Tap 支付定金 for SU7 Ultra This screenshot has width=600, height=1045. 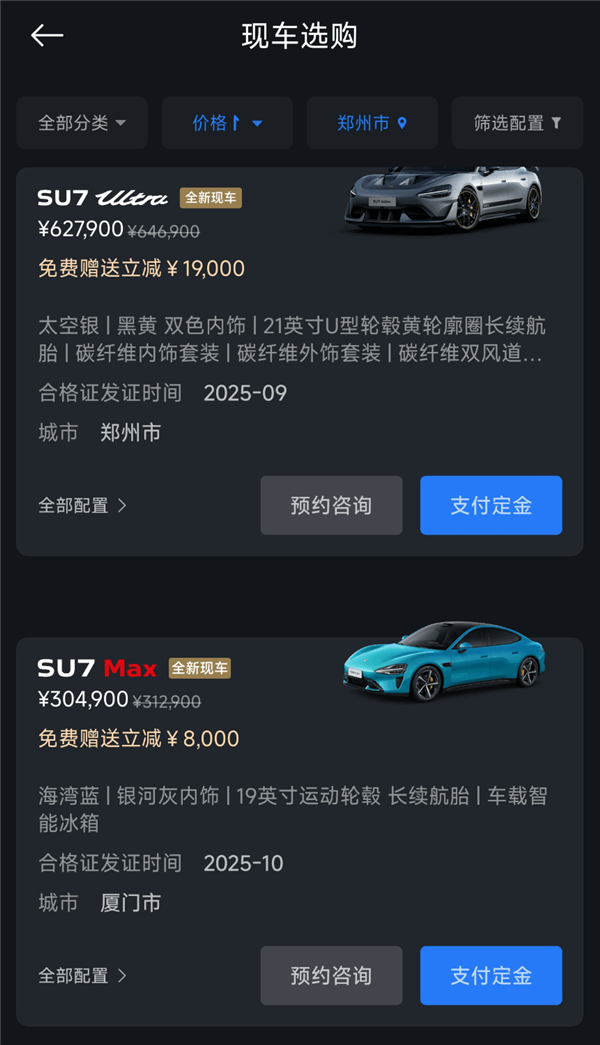[490, 506]
